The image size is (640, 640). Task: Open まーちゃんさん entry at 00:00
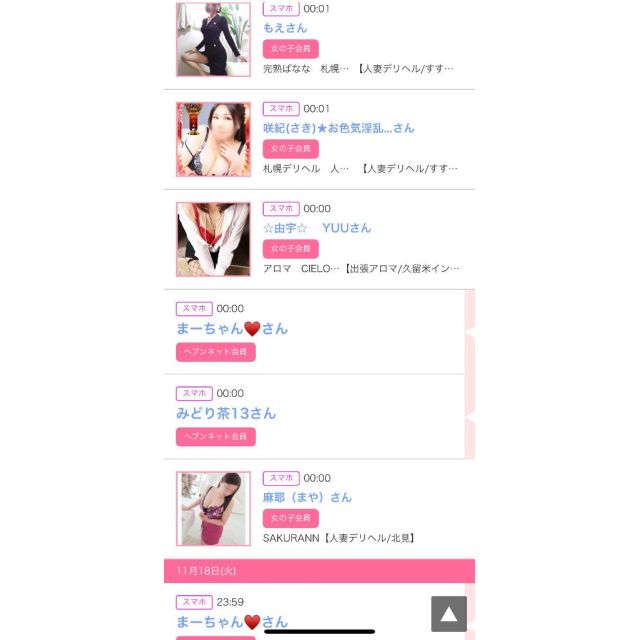(x=232, y=328)
